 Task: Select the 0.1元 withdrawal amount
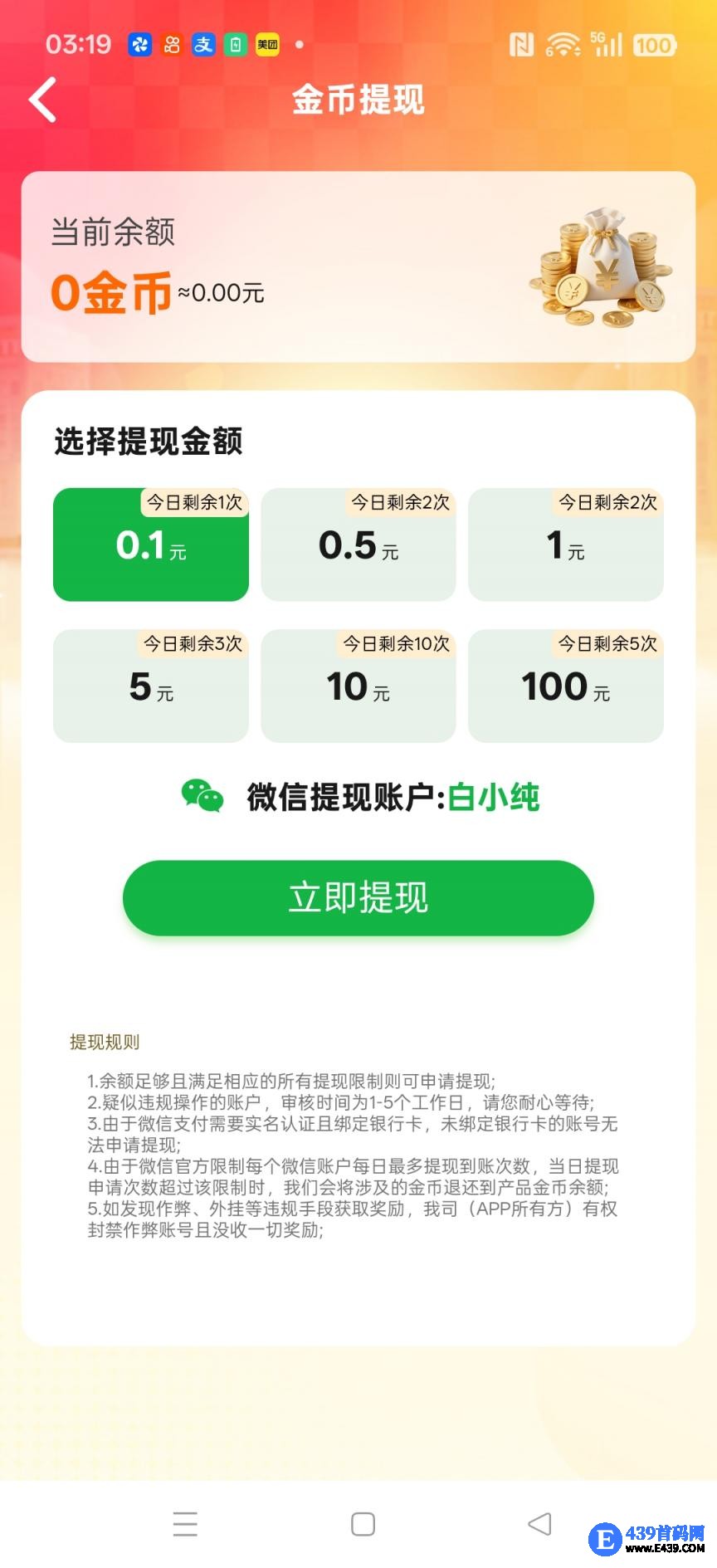point(151,545)
